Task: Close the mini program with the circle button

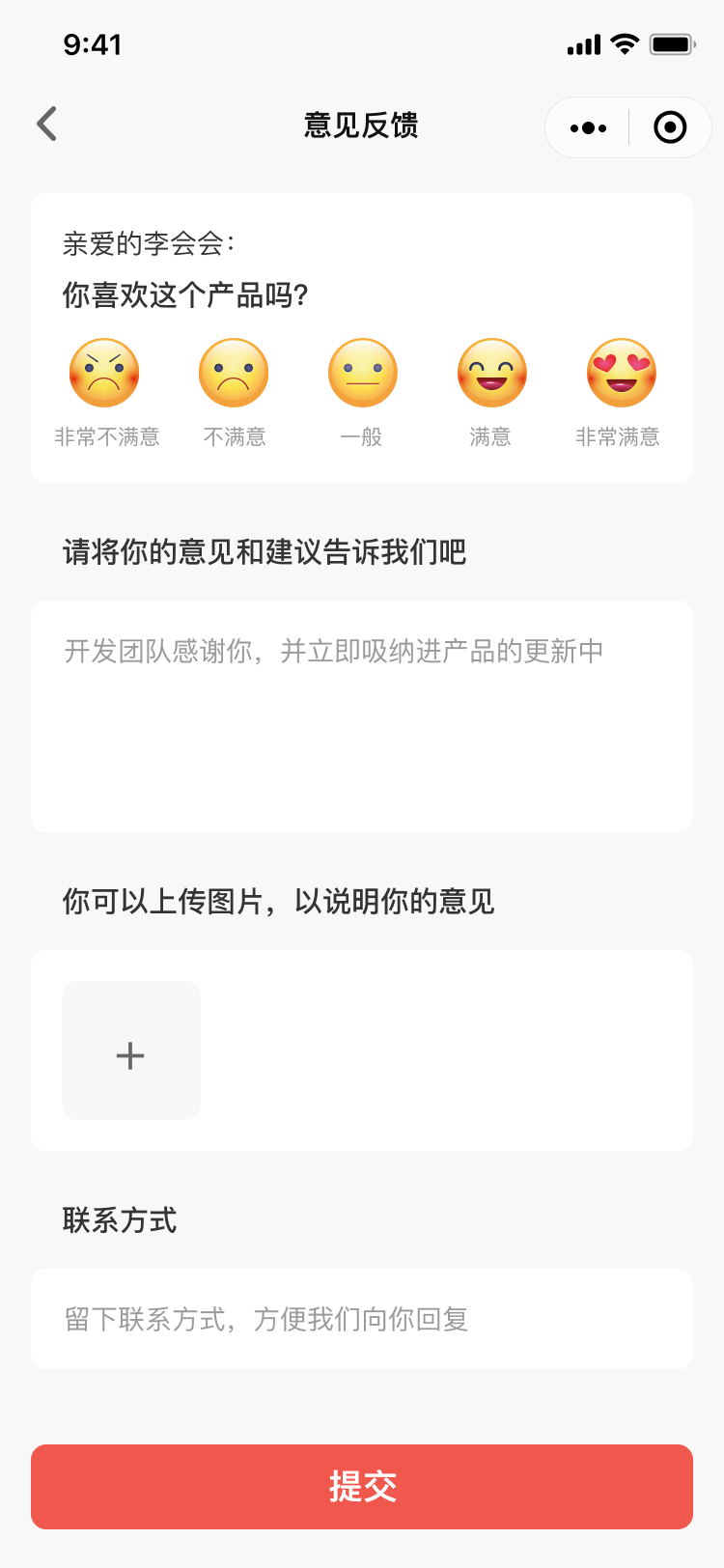Action: point(670,127)
